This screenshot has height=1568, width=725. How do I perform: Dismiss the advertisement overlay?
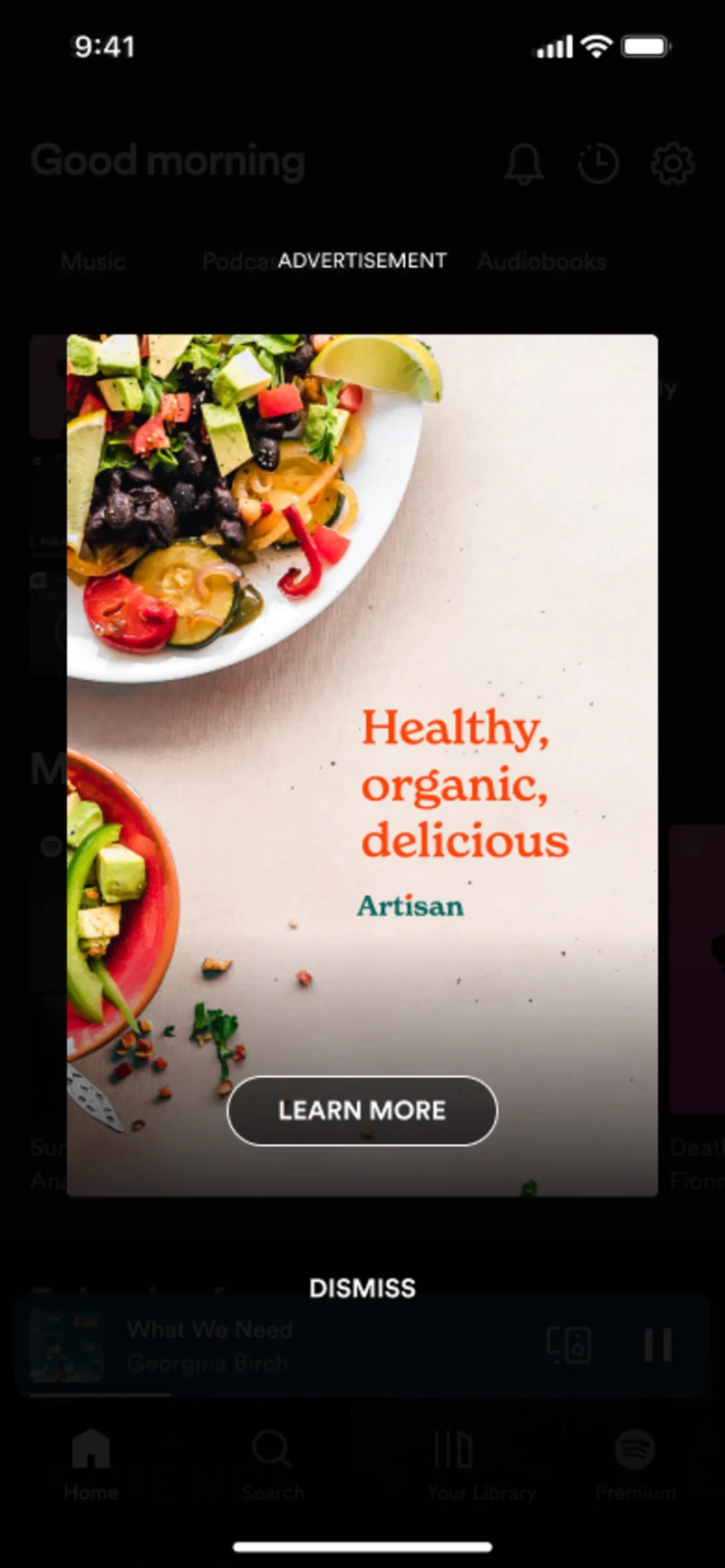[362, 1288]
